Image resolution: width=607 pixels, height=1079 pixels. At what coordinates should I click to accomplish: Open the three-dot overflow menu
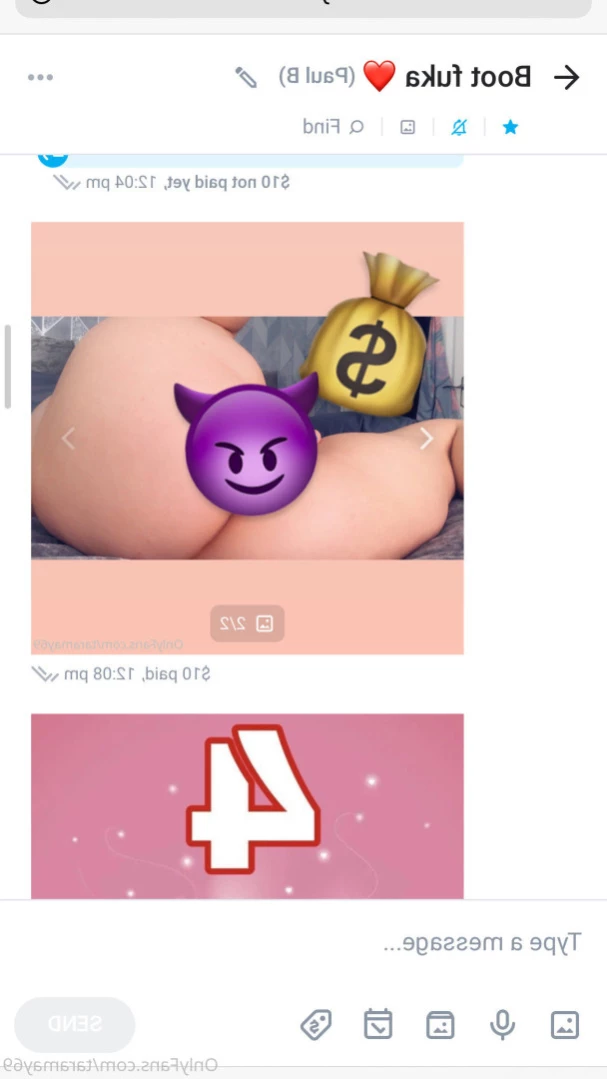tap(40, 77)
